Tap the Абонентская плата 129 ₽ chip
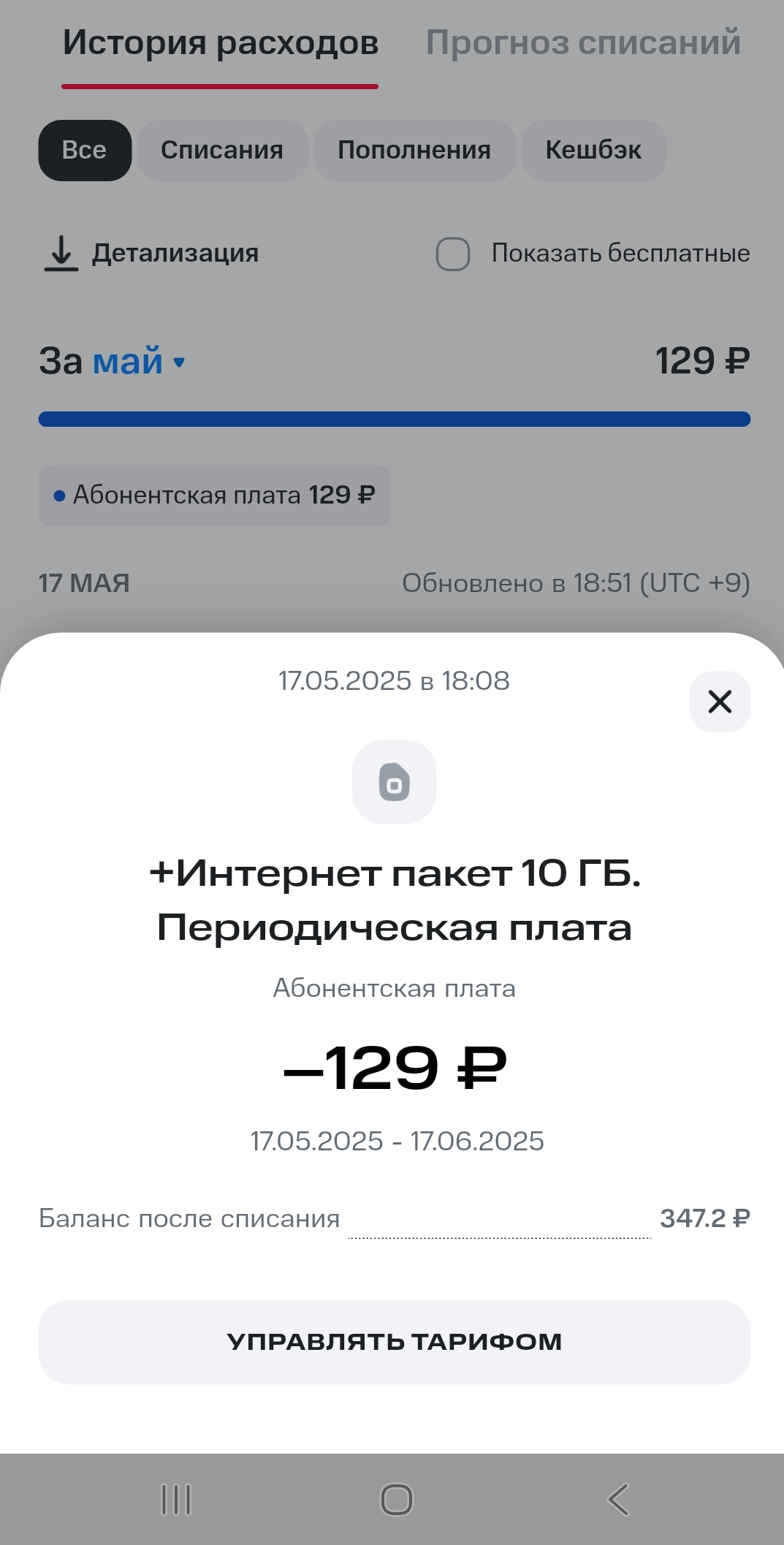 [215, 496]
